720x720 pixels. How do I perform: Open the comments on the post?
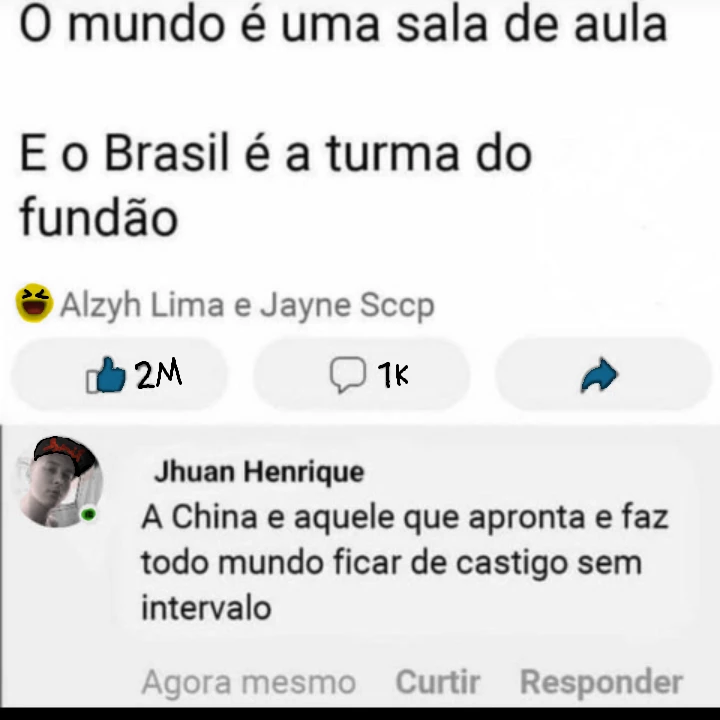(x=361, y=374)
